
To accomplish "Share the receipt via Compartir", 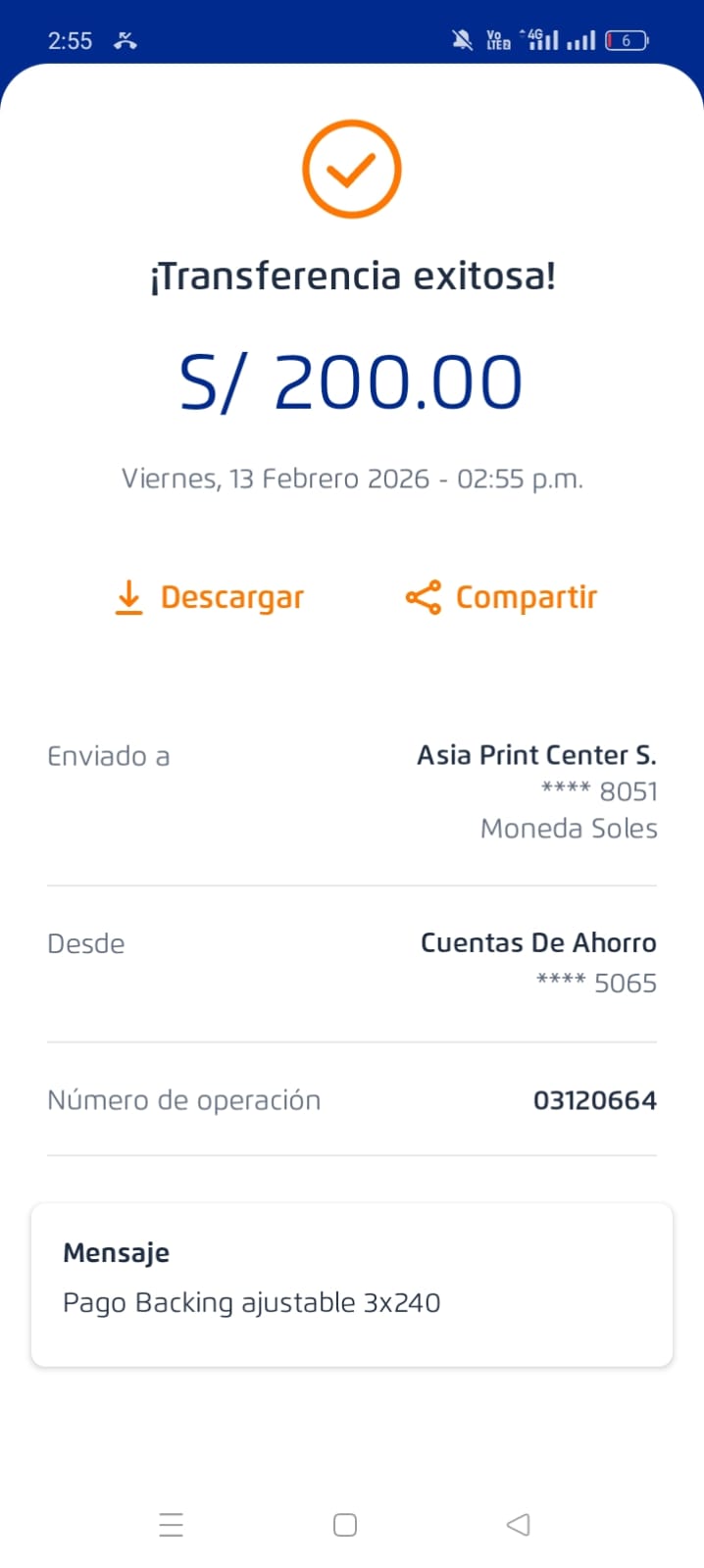I will click(x=501, y=597).
